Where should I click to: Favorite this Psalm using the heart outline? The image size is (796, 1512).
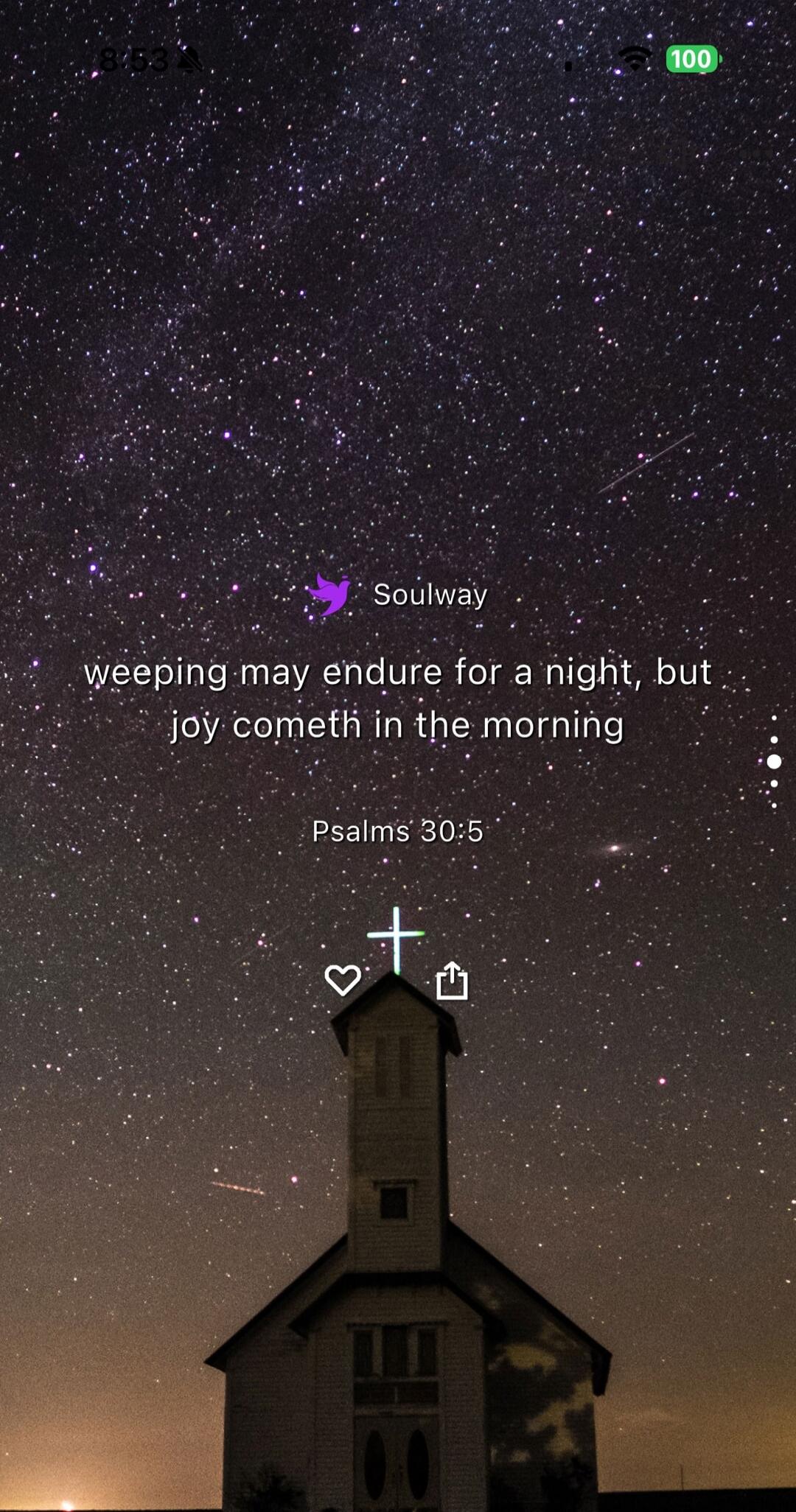(x=343, y=980)
